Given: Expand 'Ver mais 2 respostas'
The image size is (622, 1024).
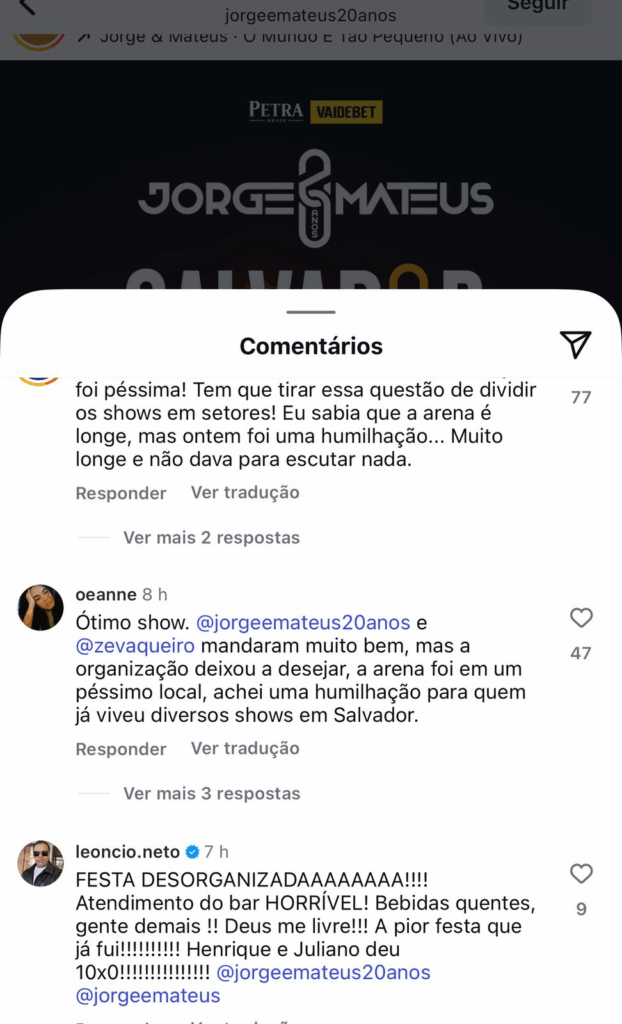Looking at the screenshot, I should [211, 538].
